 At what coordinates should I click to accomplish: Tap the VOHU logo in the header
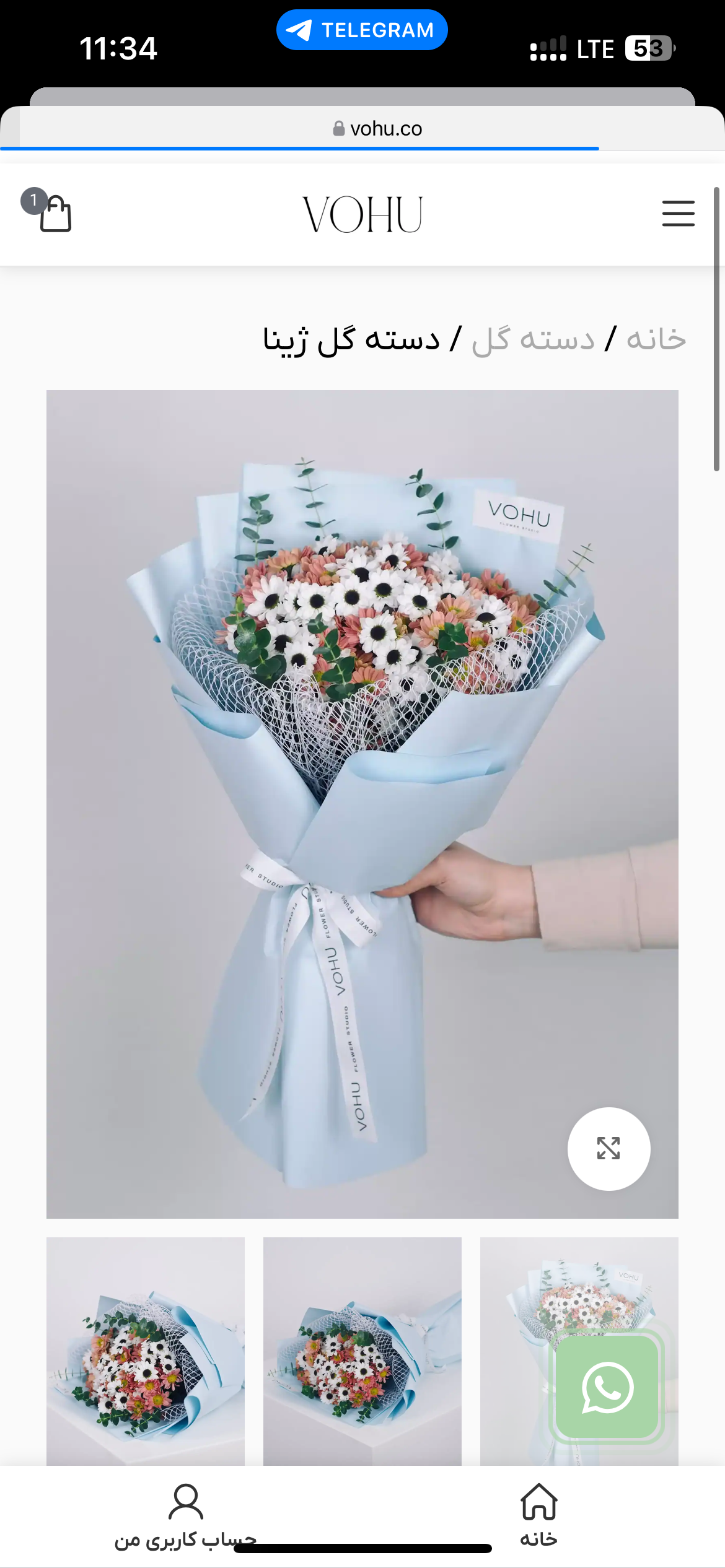362,214
